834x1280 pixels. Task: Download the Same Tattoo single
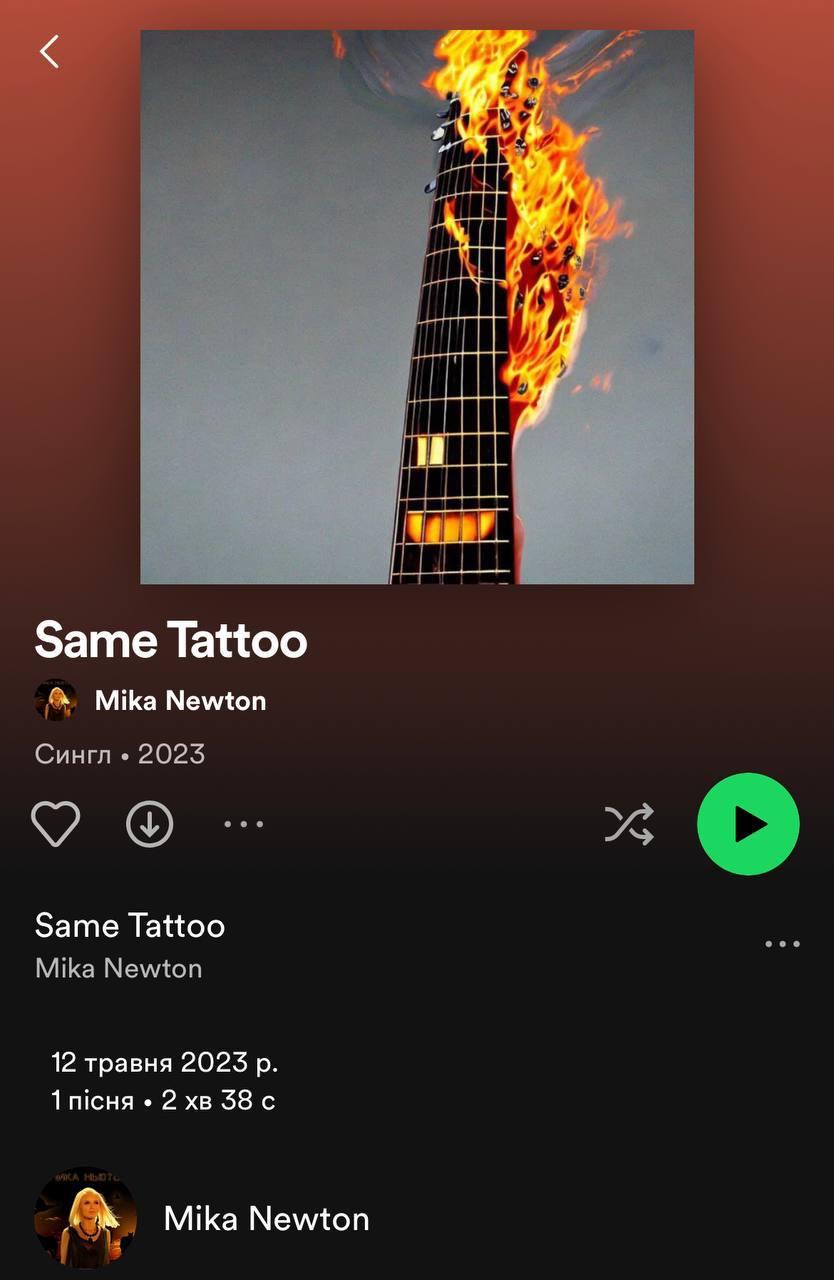coord(150,824)
